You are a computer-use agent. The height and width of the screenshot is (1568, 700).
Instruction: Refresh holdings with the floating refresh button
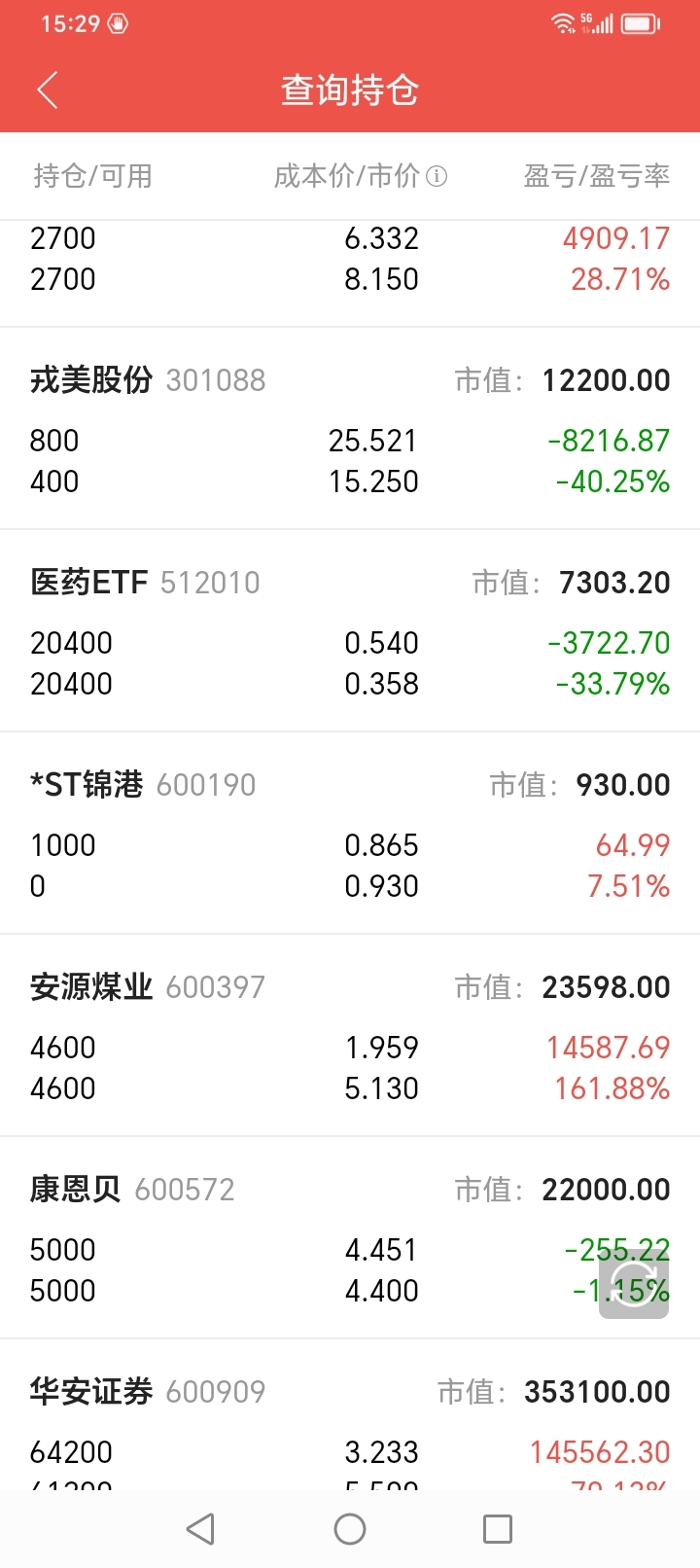pos(634,1284)
